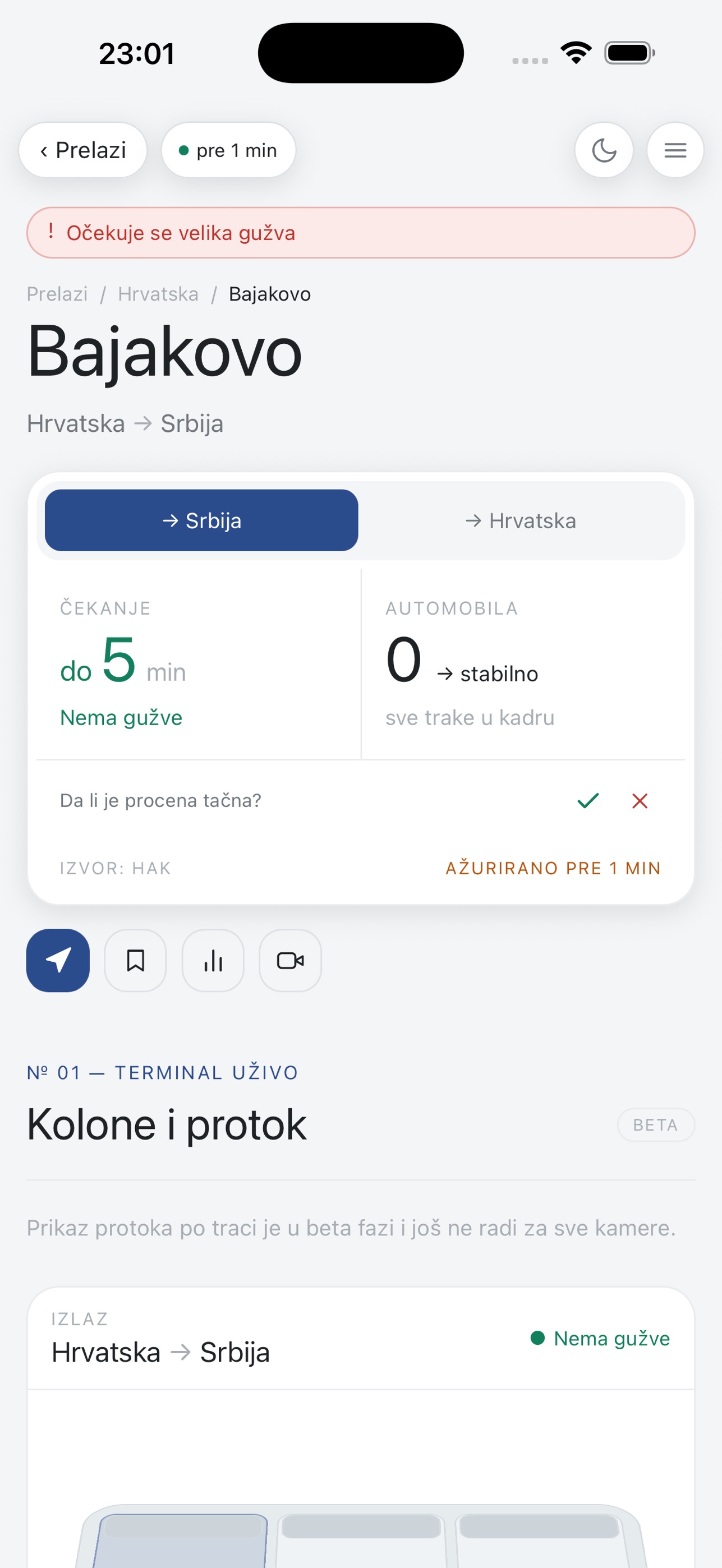Viewport: 722px width, 1568px height.
Task: Go back to Prelazi list
Action: (x=83, y=150)
